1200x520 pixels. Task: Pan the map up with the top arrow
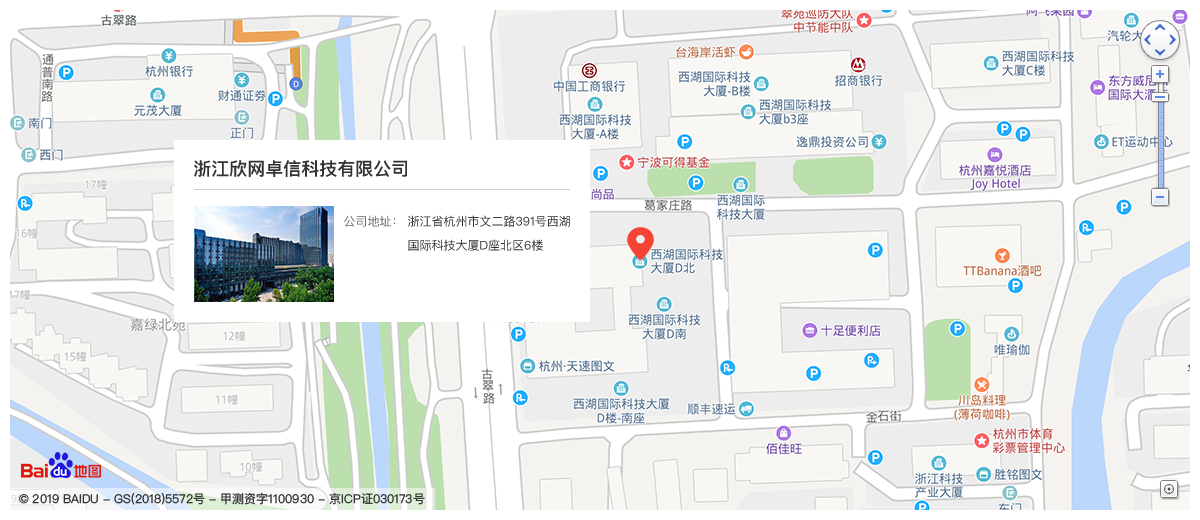pyautogui.click(x=1160, y=28)
